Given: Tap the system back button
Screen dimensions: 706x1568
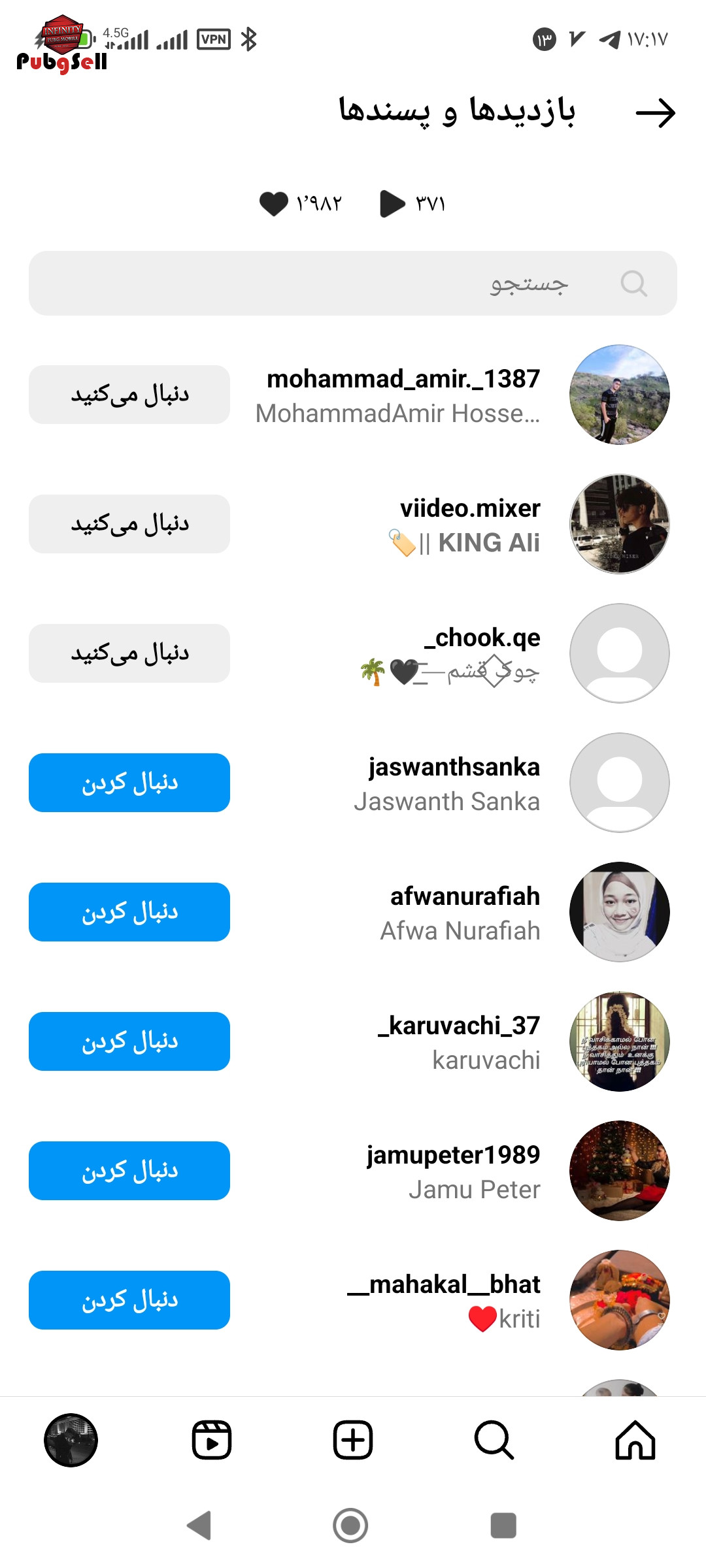Looking at the screenshot, I should 199,1526.
